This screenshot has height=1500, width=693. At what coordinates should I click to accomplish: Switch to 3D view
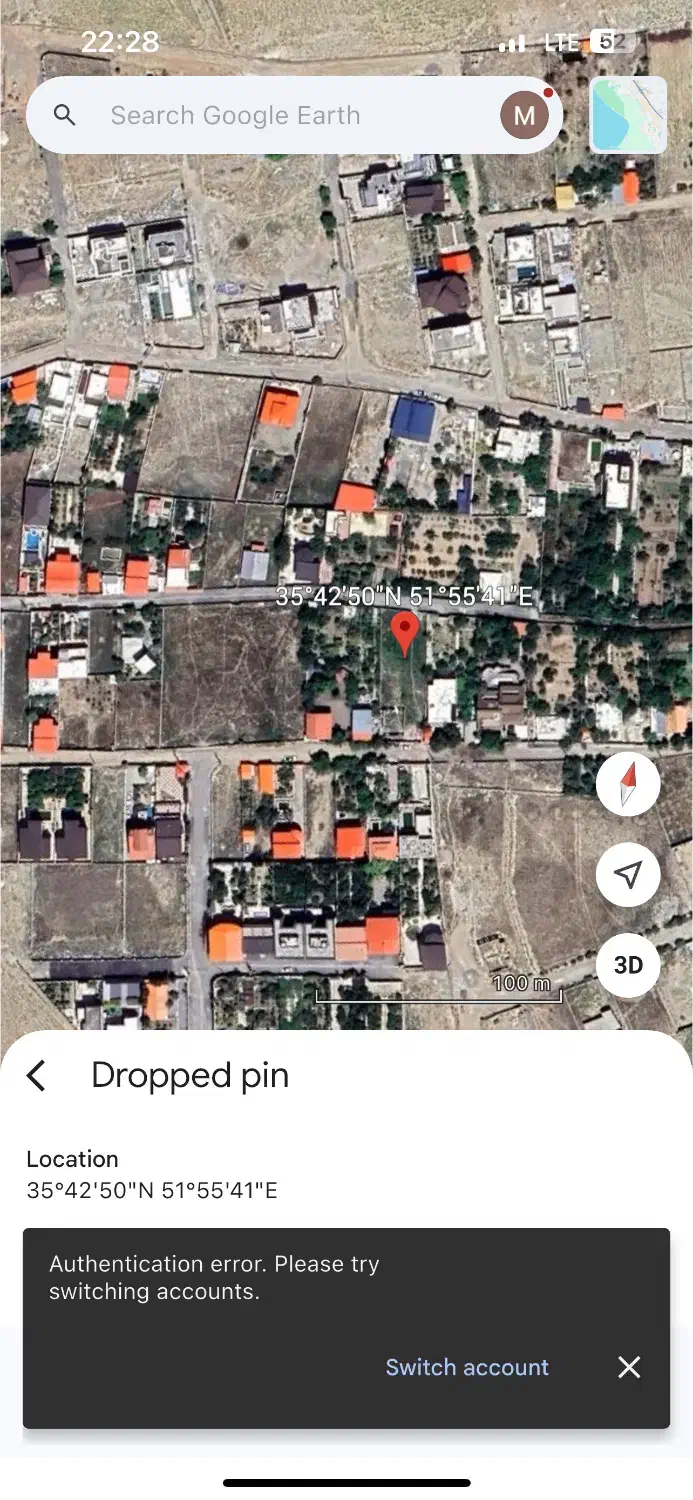pos(627,965)
